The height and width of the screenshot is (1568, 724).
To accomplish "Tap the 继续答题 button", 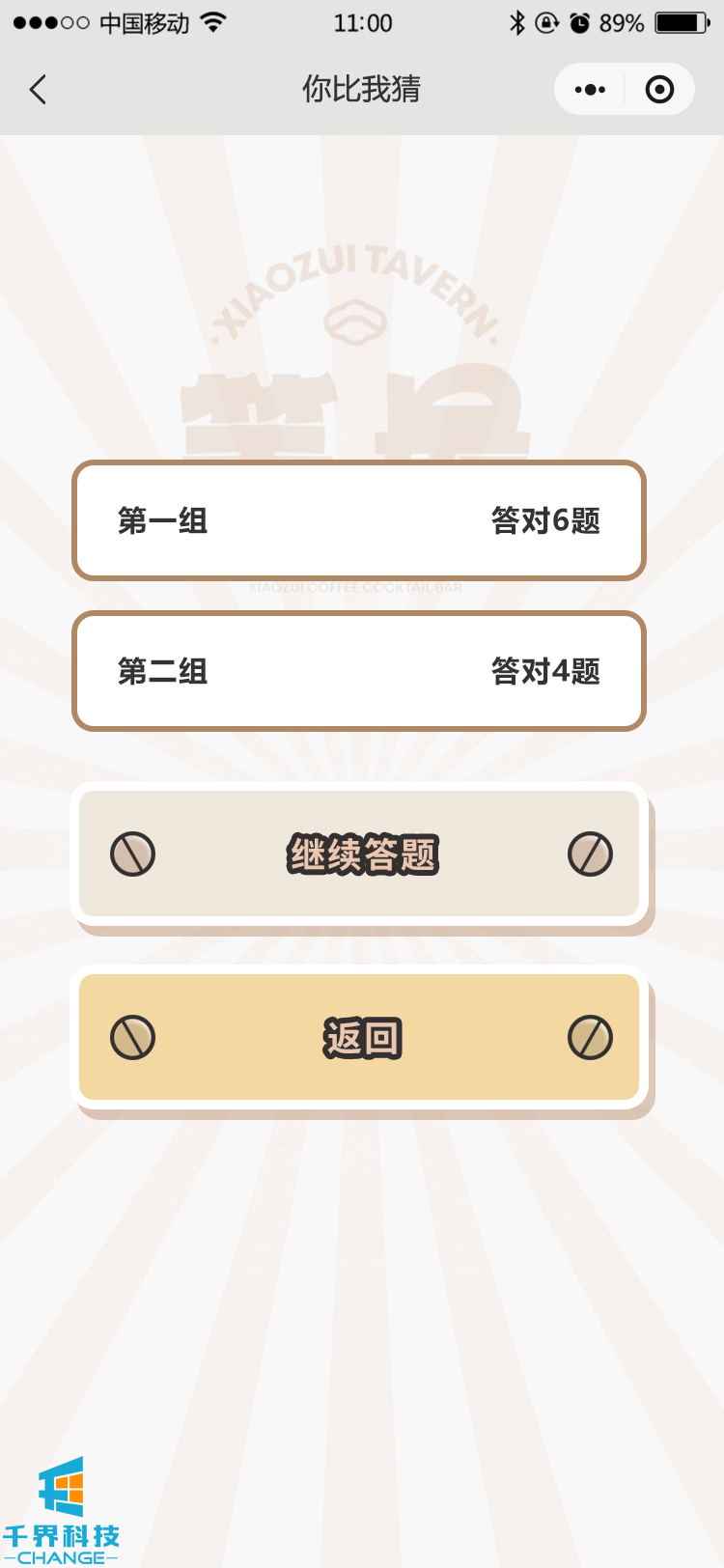I will (x=359, y=854).
